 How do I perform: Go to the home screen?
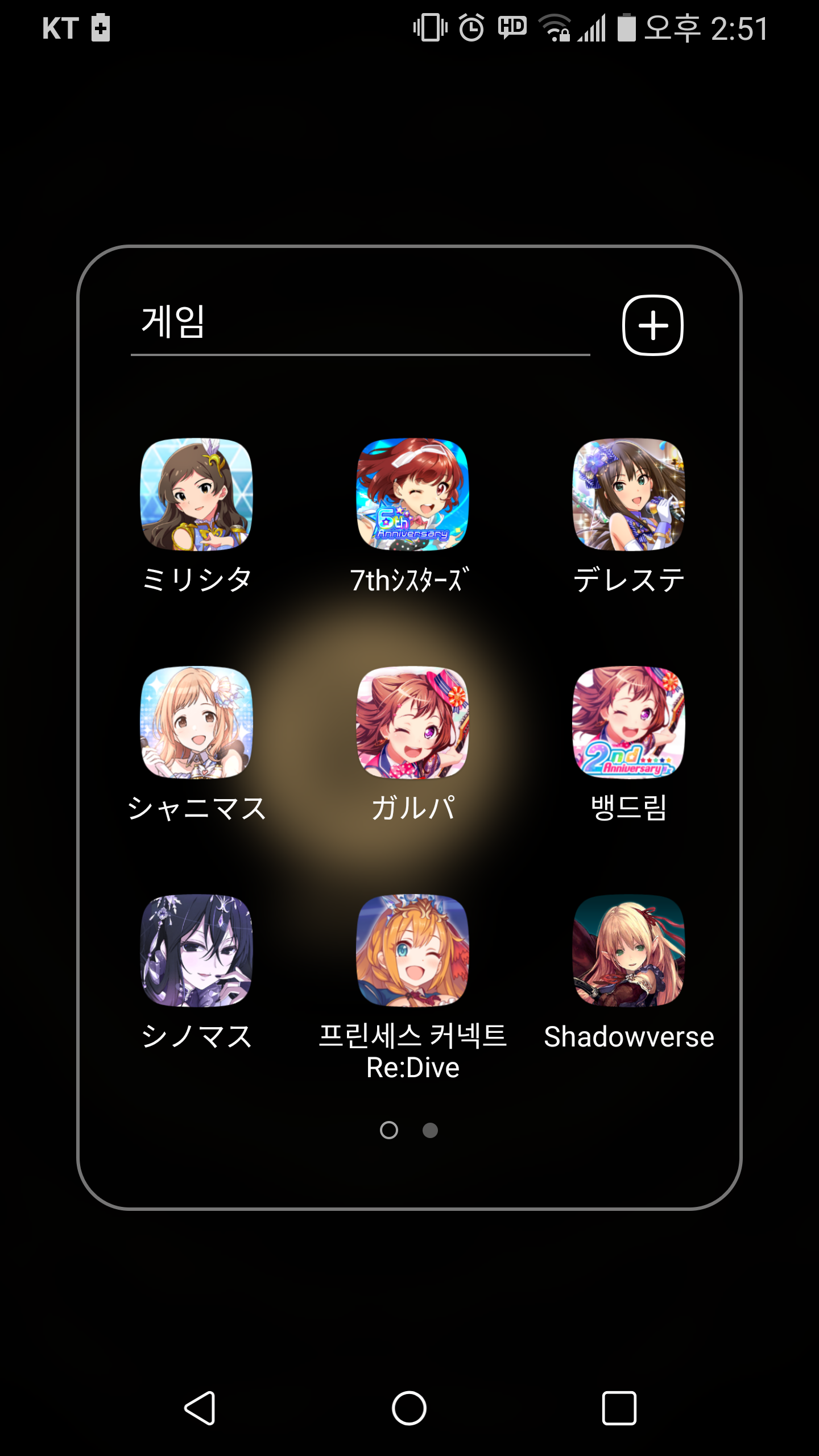pyautogui.click(x=409, y=1408)
